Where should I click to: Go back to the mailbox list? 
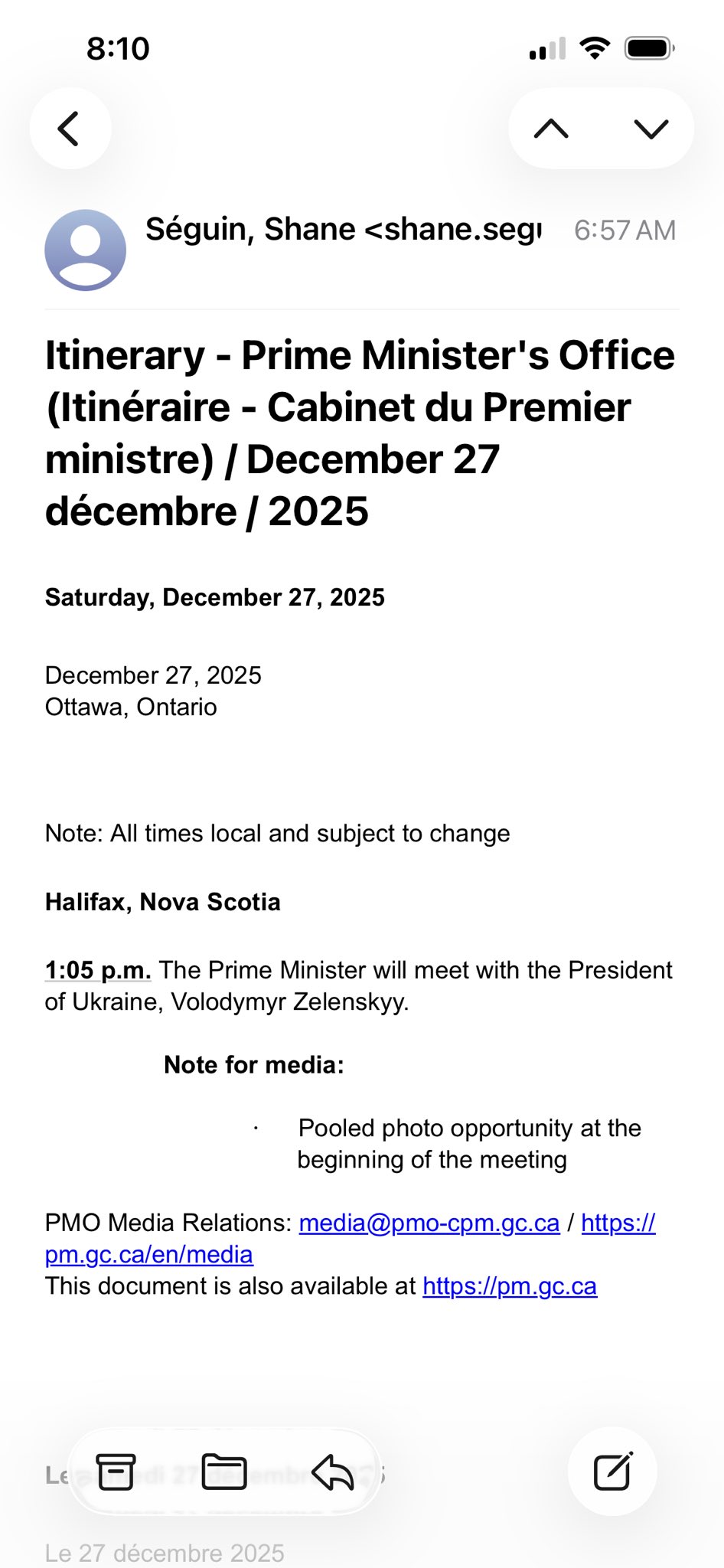[70, 129]
